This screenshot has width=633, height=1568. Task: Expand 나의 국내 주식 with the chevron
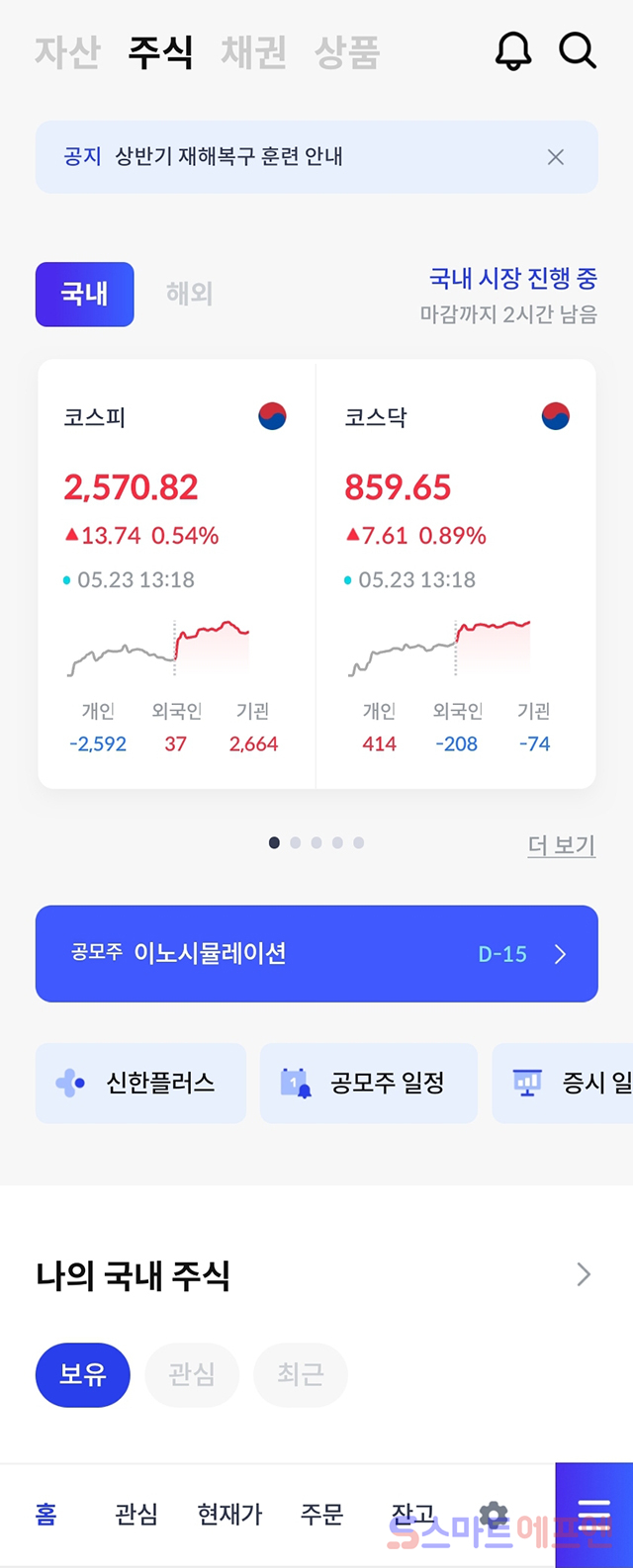point(584,1274)
